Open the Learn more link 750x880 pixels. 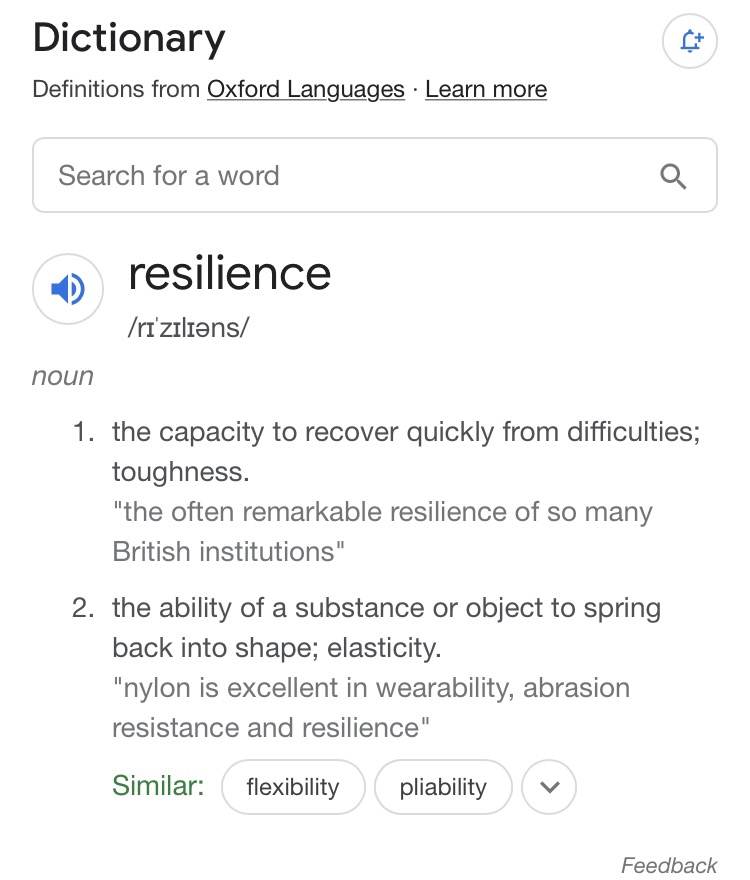(486, 89)
